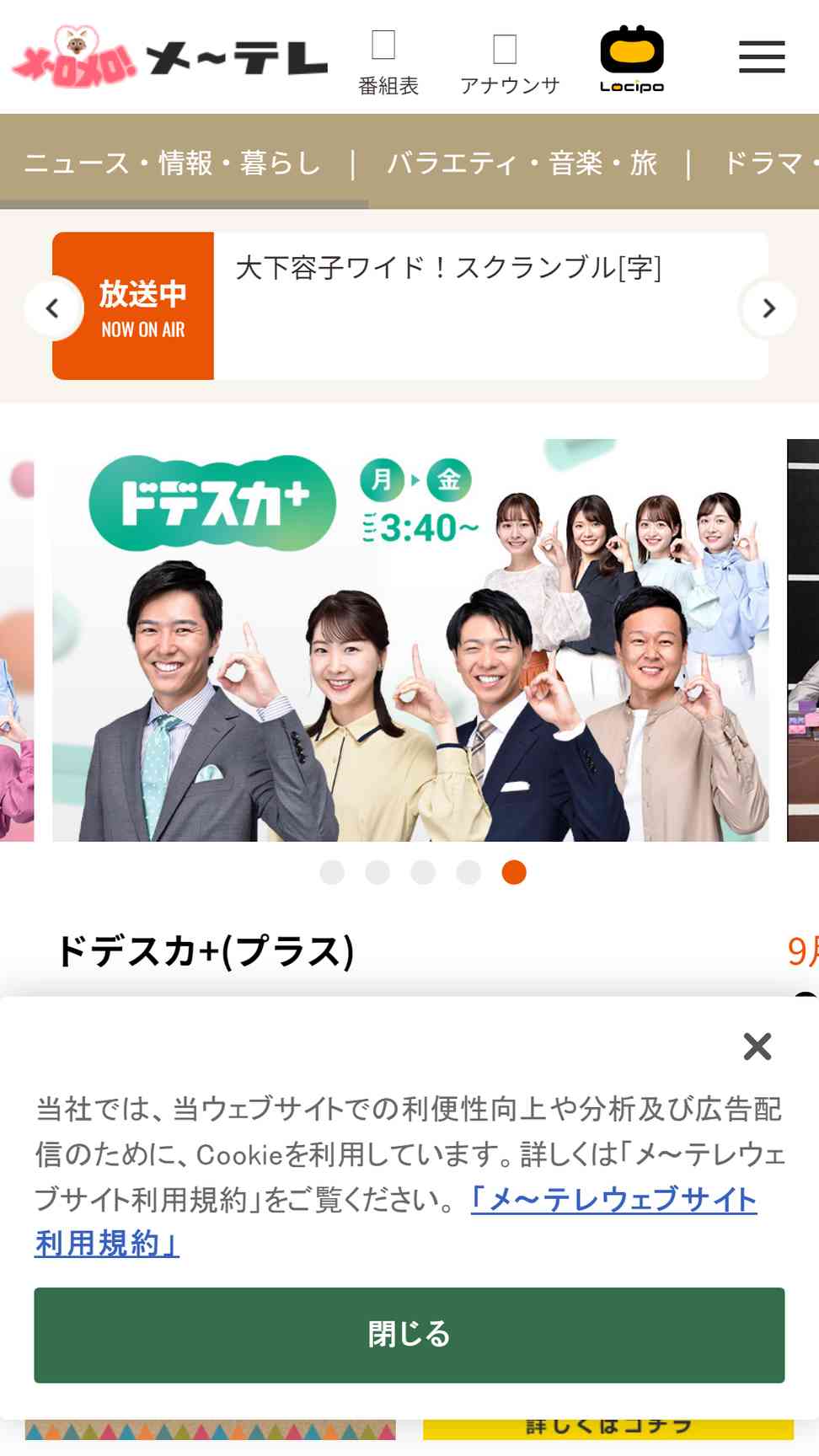819x1456 pixels.
Task: Go to the メ~テレ home logo
Action: pyautogui.click(x=169, y=58)
